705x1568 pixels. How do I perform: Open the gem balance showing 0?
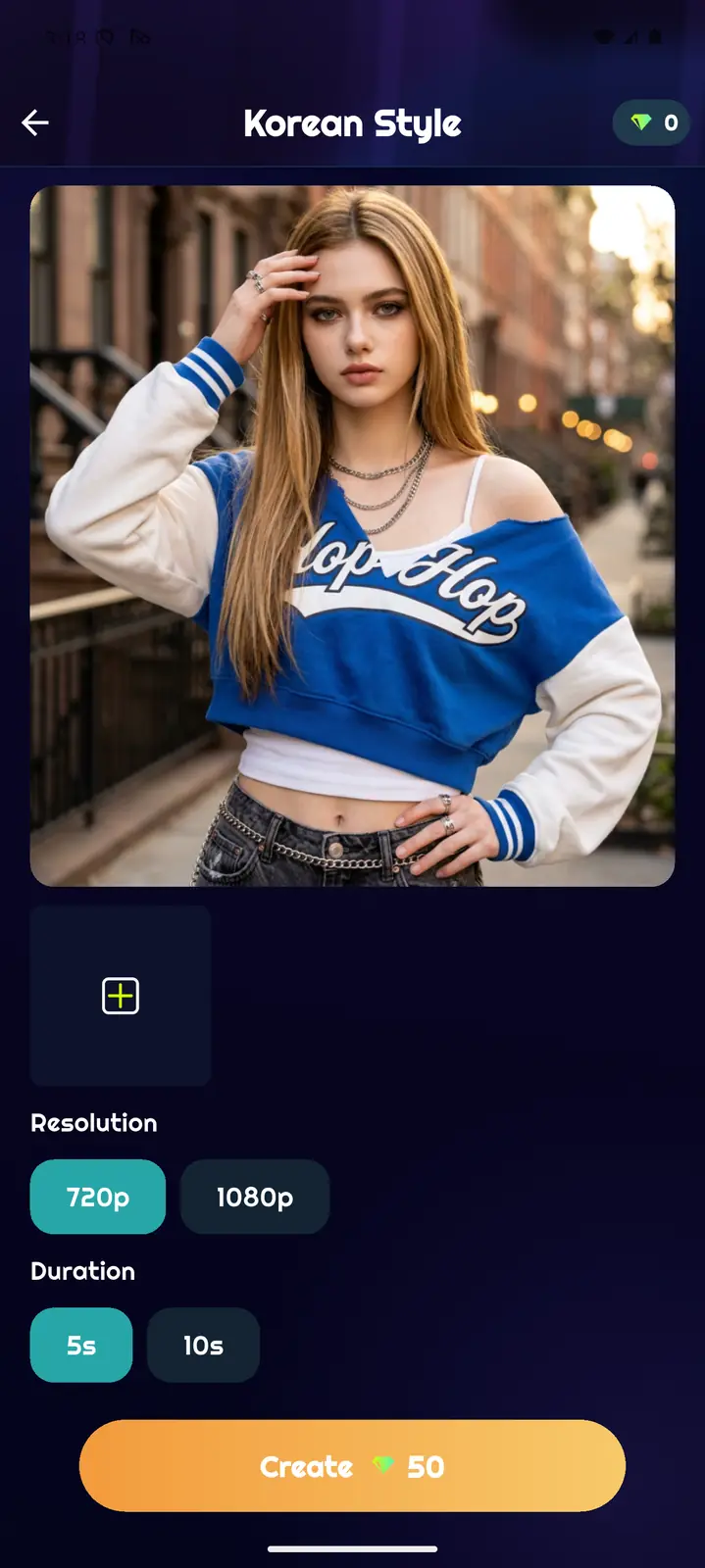(652, 123)
